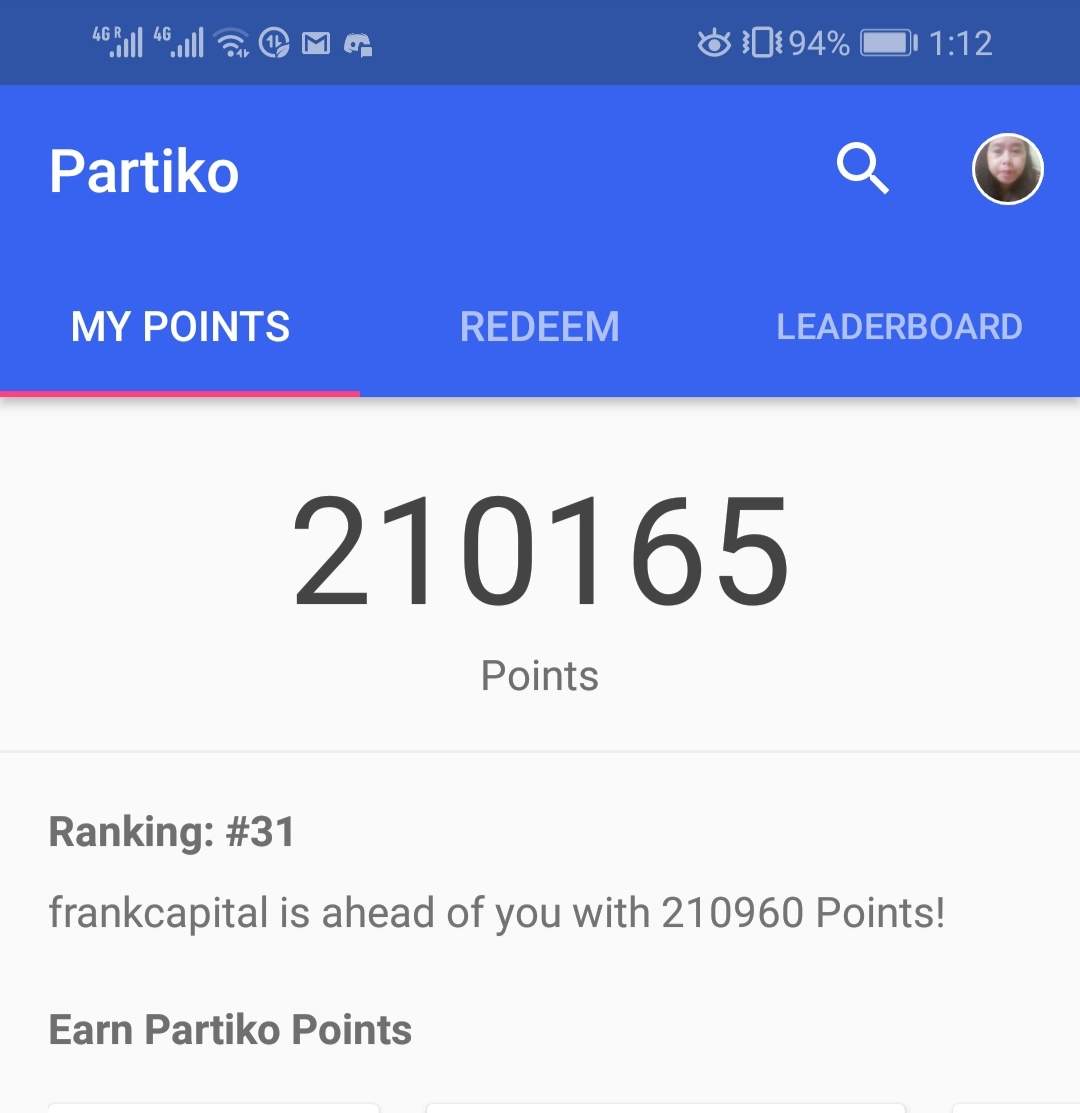Tap the Ranking #31 text
Image resolution: width=1080 pixels, height=1113 pixels.
click(x=172, y=831)
